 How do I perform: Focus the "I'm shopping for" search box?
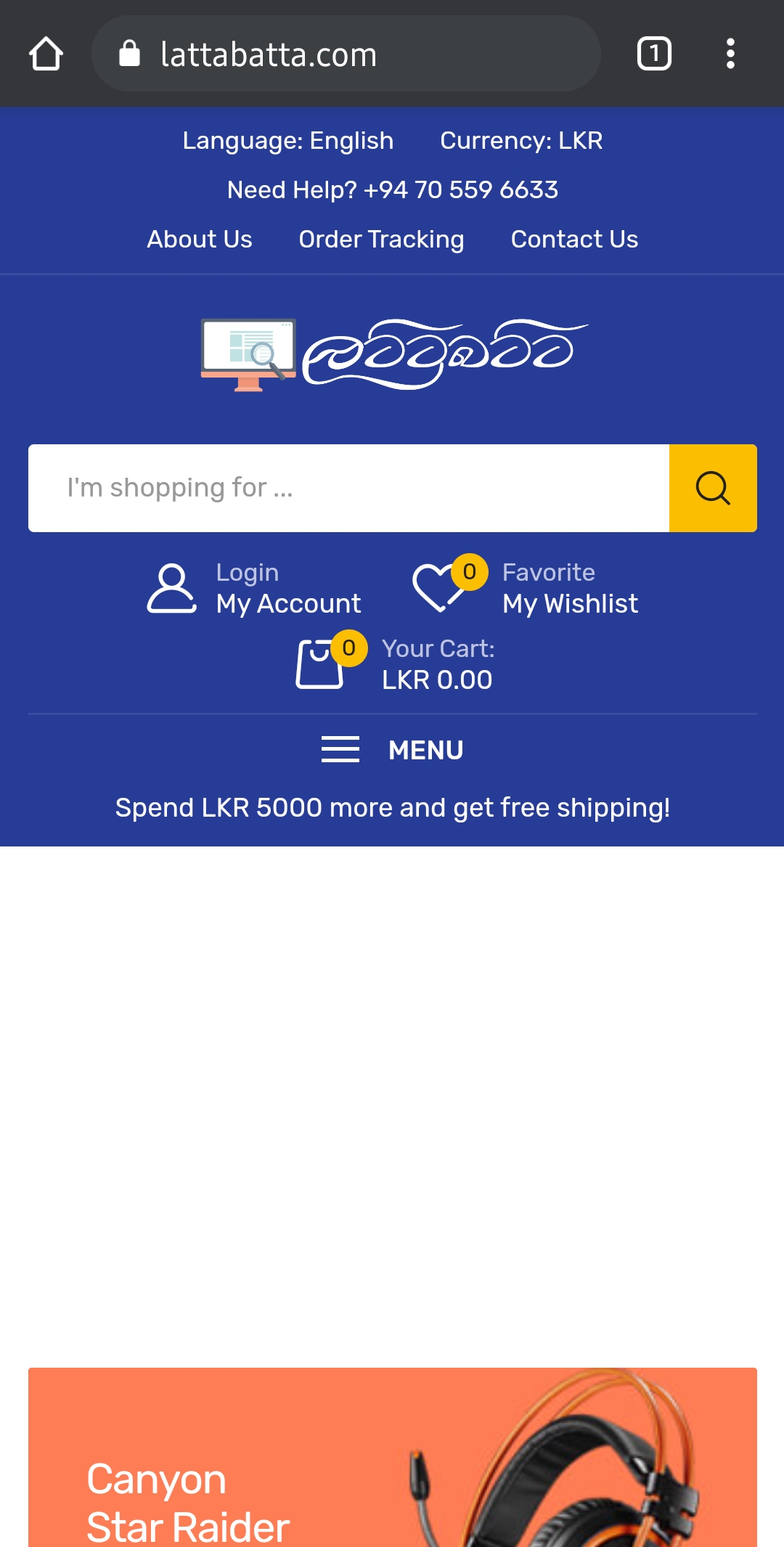[348, 488]
